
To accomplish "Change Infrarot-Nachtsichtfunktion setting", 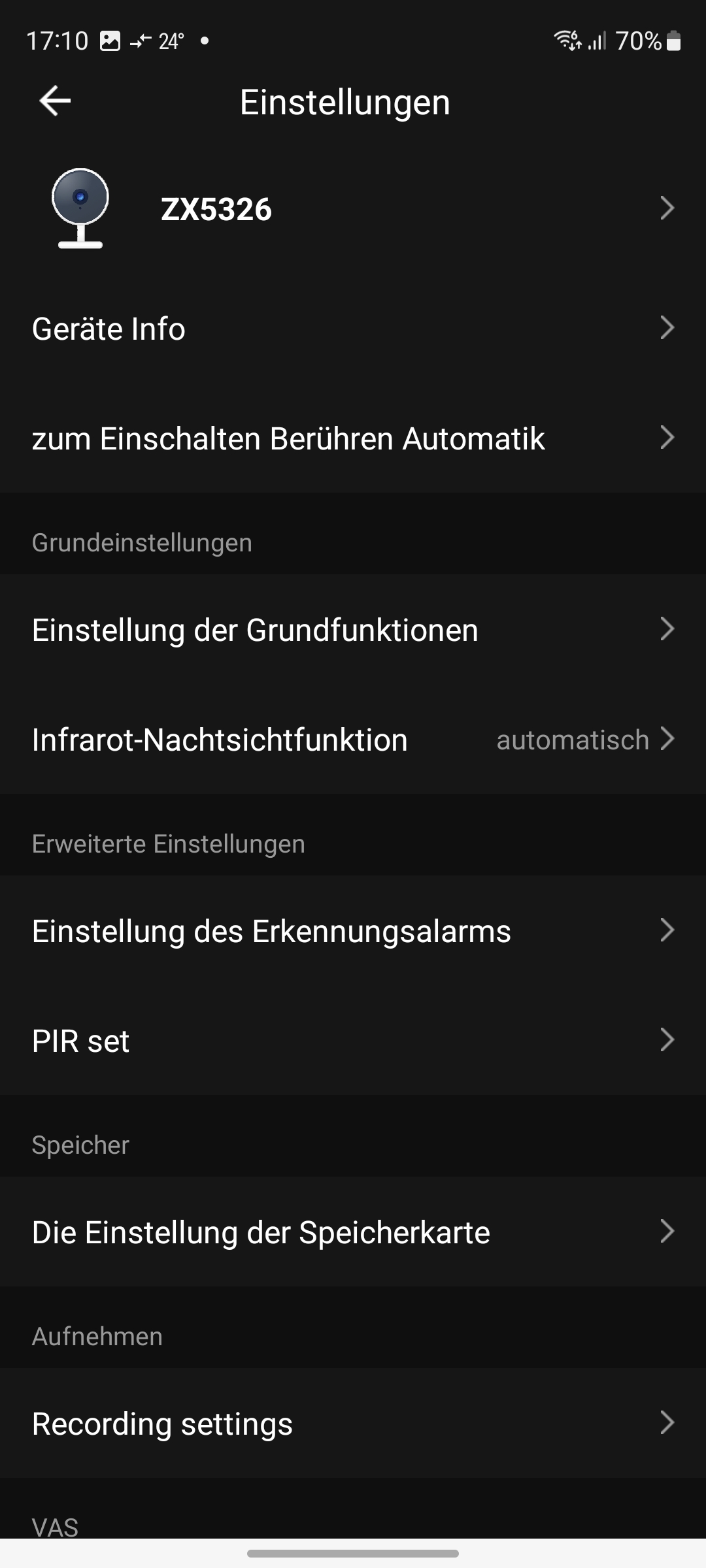I will (353, 740).
